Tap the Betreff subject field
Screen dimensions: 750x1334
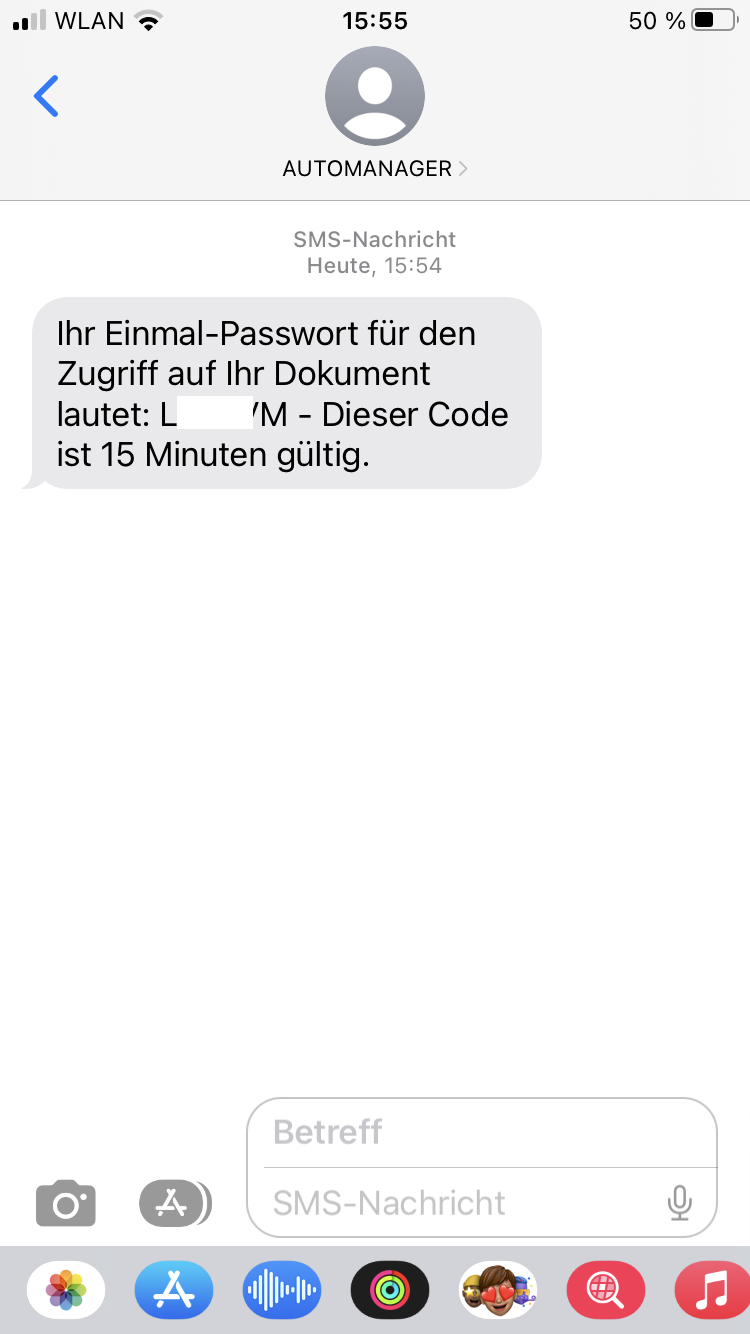coord(480,1132)
